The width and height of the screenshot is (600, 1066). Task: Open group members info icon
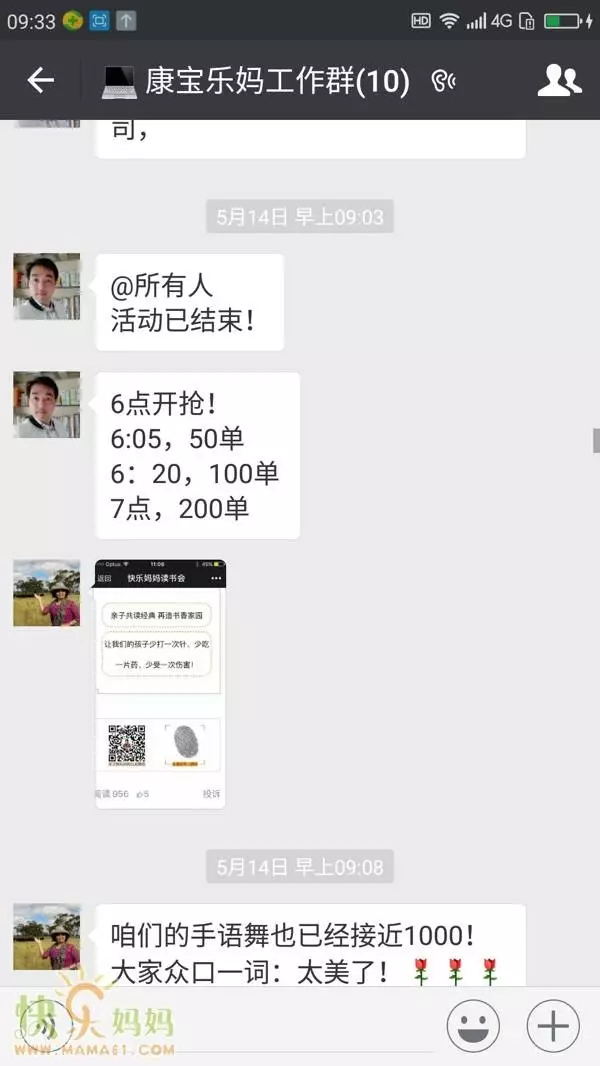[559, 80]
